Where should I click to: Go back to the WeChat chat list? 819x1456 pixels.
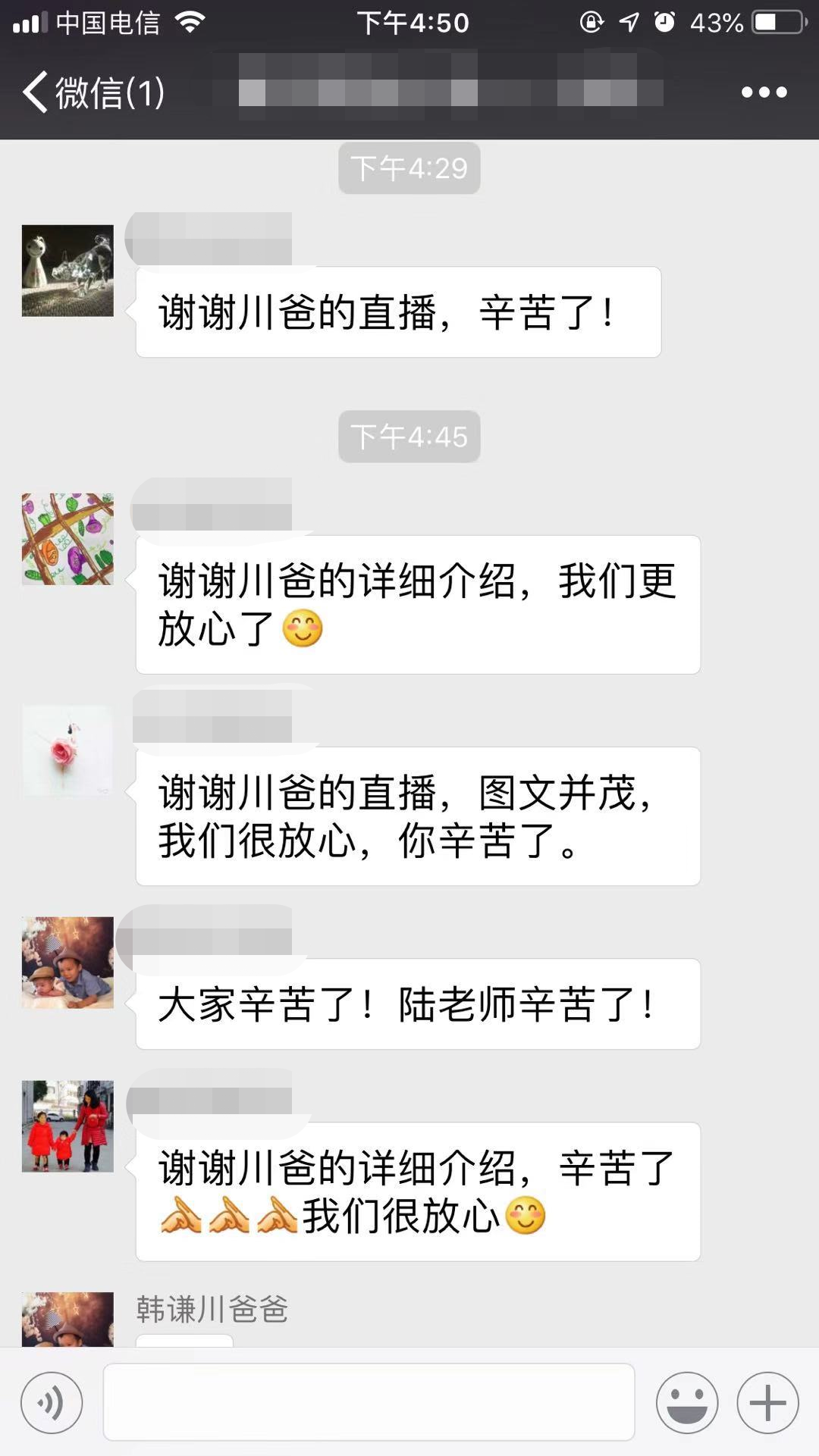91,92
